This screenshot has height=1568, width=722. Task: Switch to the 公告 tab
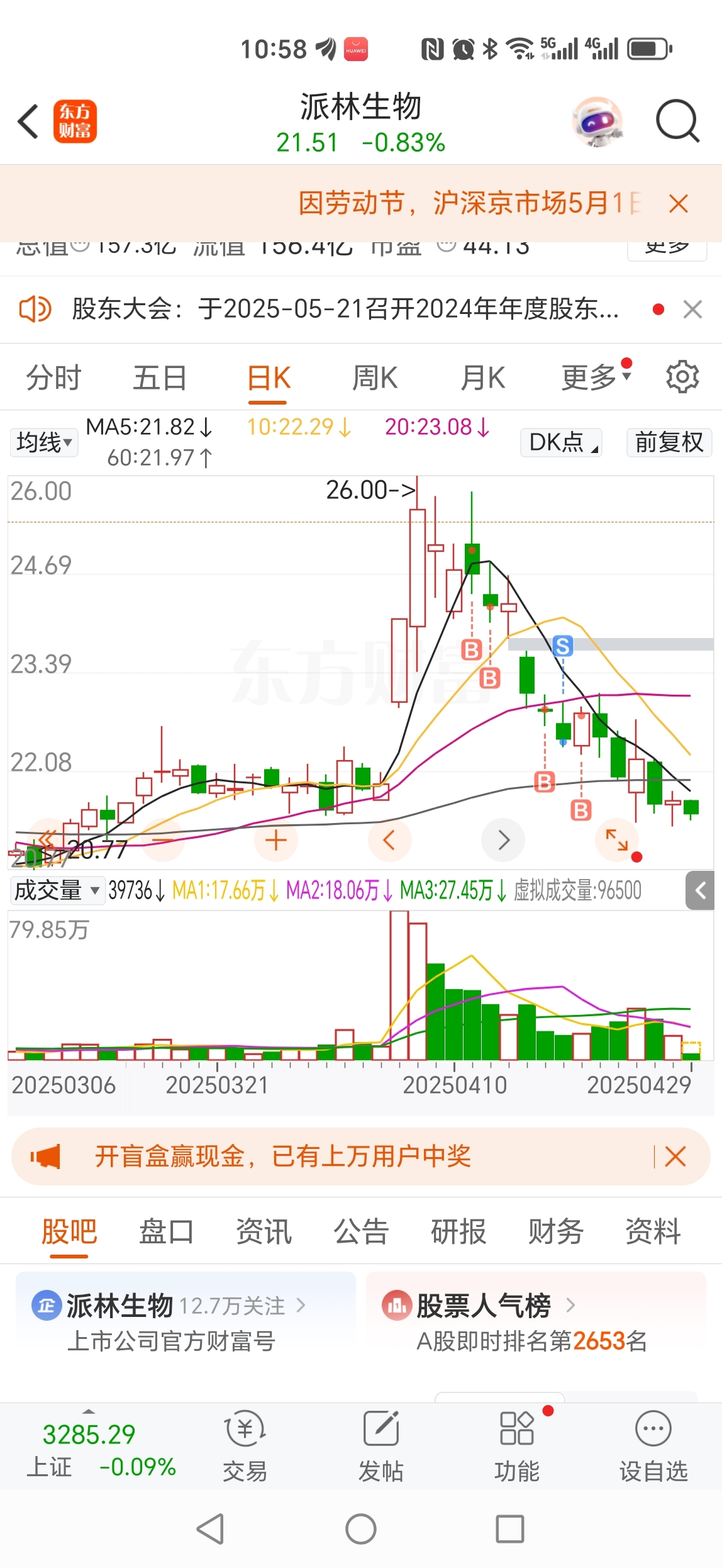pyautogui.click(x=361, y=1231)
